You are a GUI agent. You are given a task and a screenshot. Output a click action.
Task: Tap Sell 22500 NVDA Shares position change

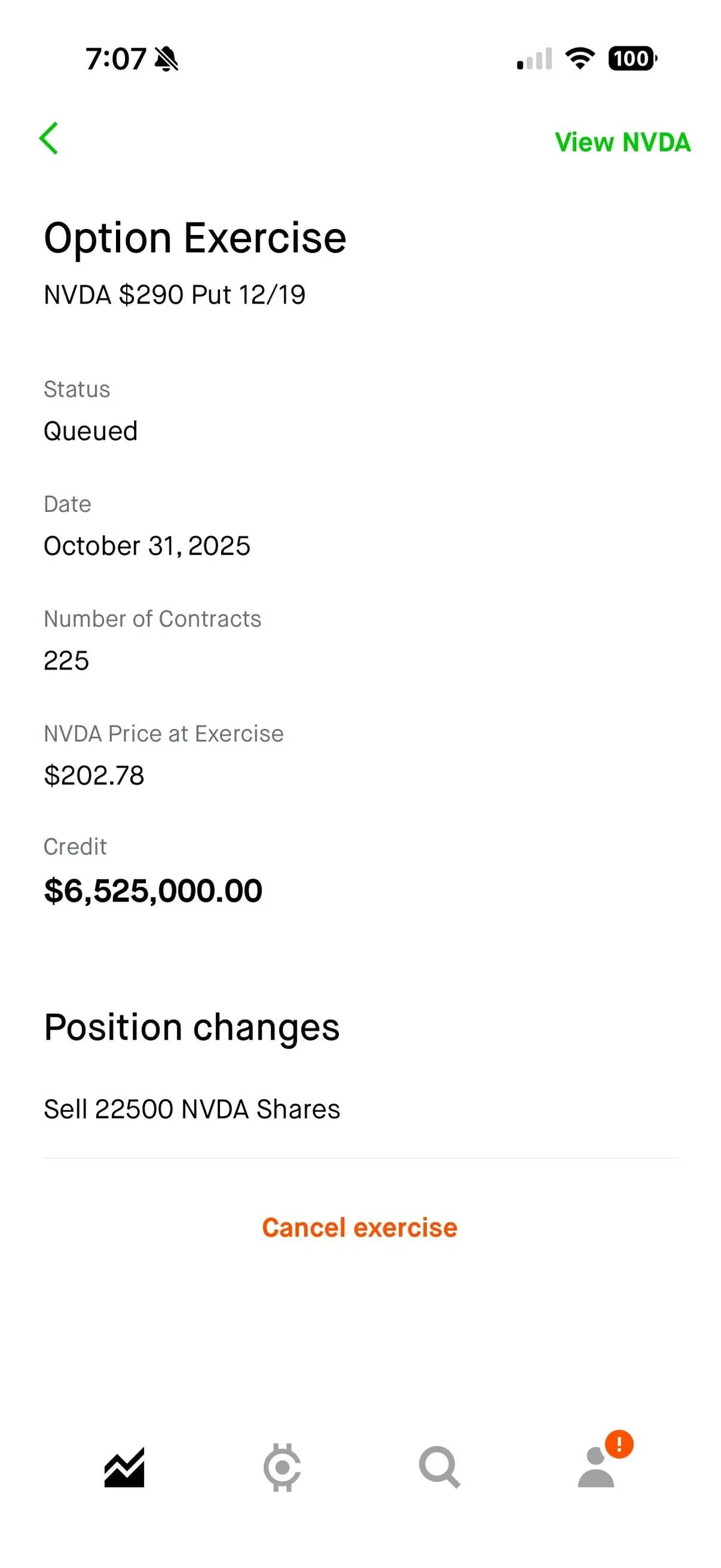(192, 1108)
